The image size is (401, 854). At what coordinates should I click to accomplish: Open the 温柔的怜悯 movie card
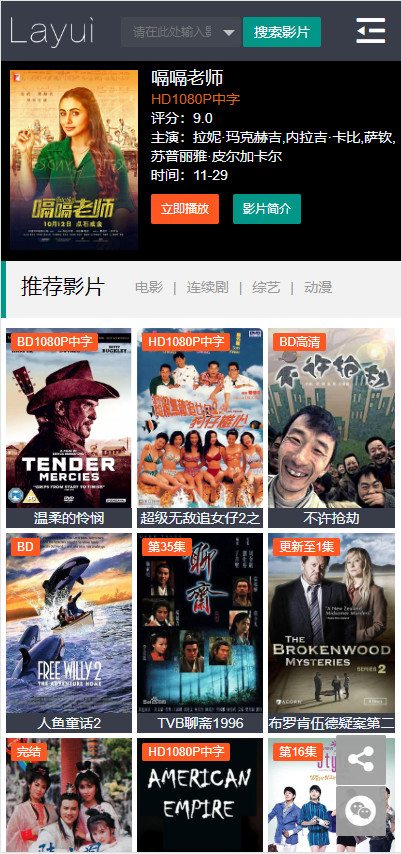coord(69,428)
